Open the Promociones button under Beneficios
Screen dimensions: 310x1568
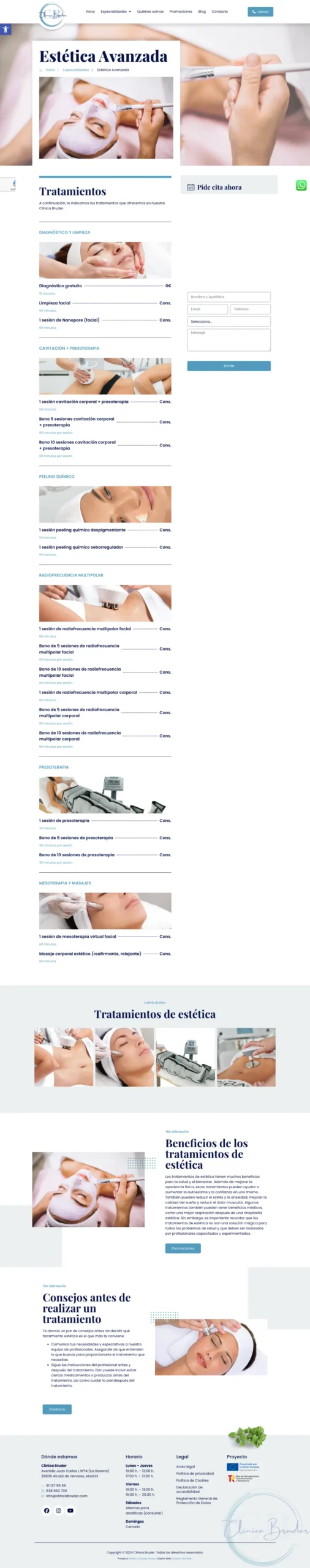(x=183, y=1248)
